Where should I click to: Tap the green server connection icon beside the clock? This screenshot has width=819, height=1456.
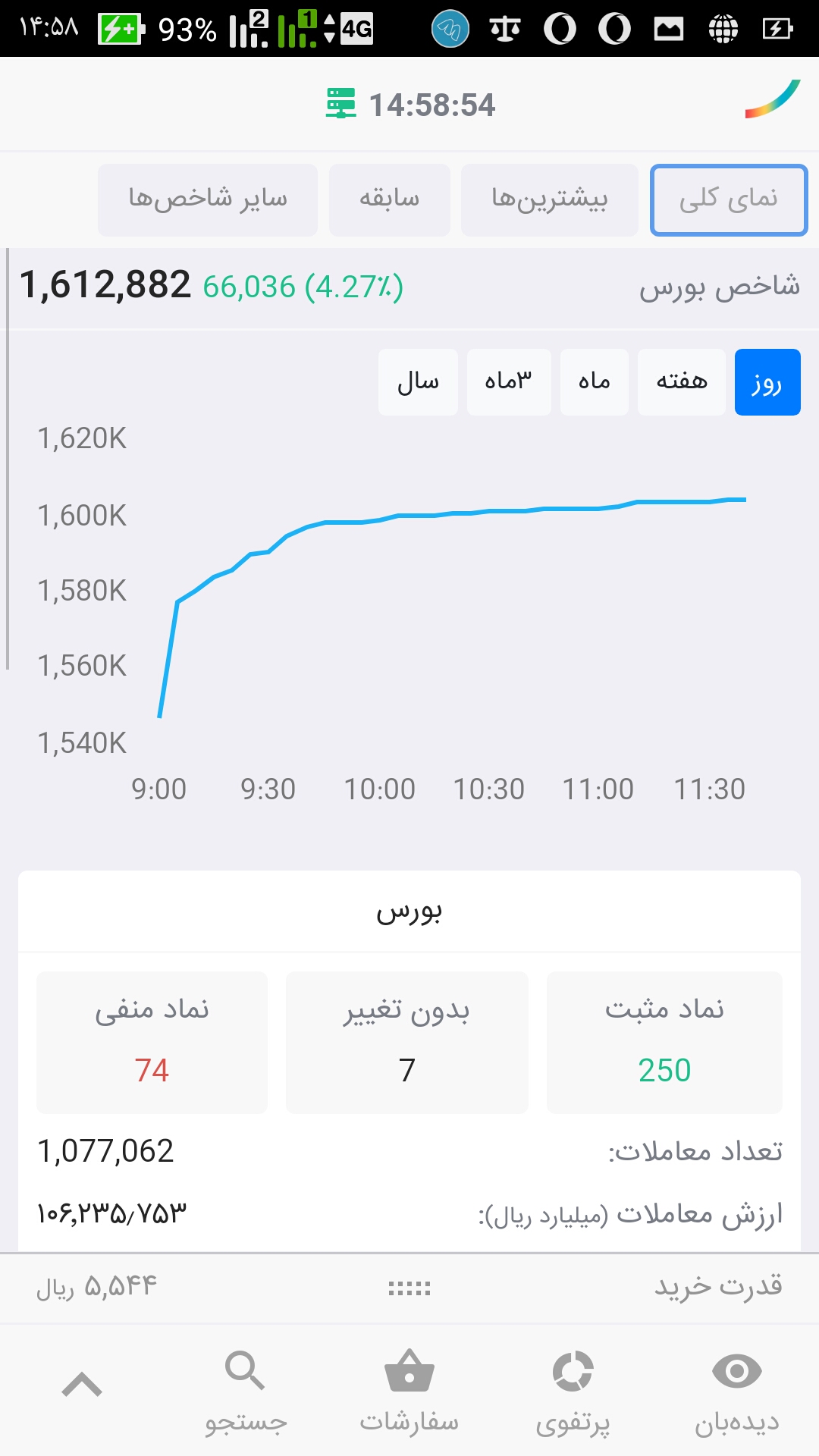(340, 104)
